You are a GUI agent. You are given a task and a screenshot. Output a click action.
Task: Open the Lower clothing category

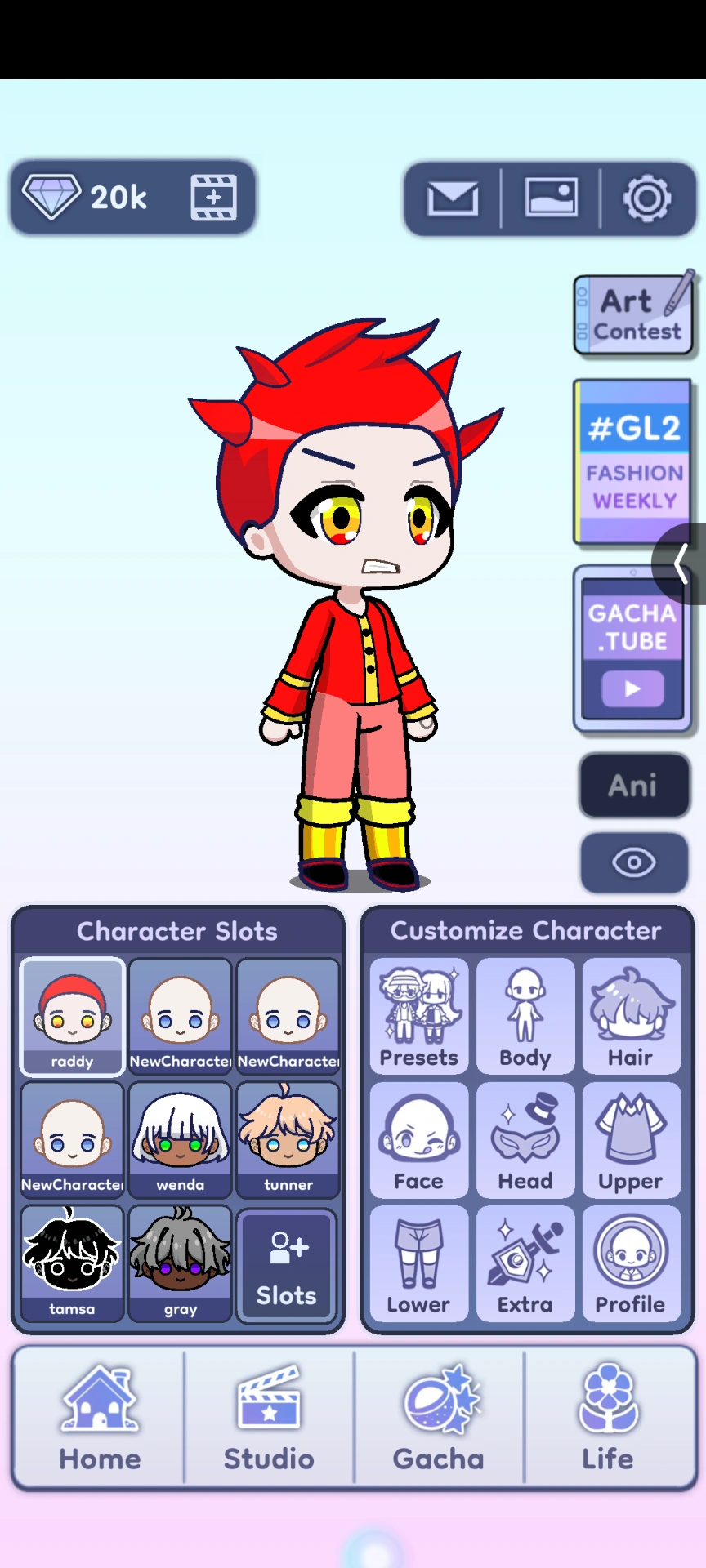(418, 1263)
